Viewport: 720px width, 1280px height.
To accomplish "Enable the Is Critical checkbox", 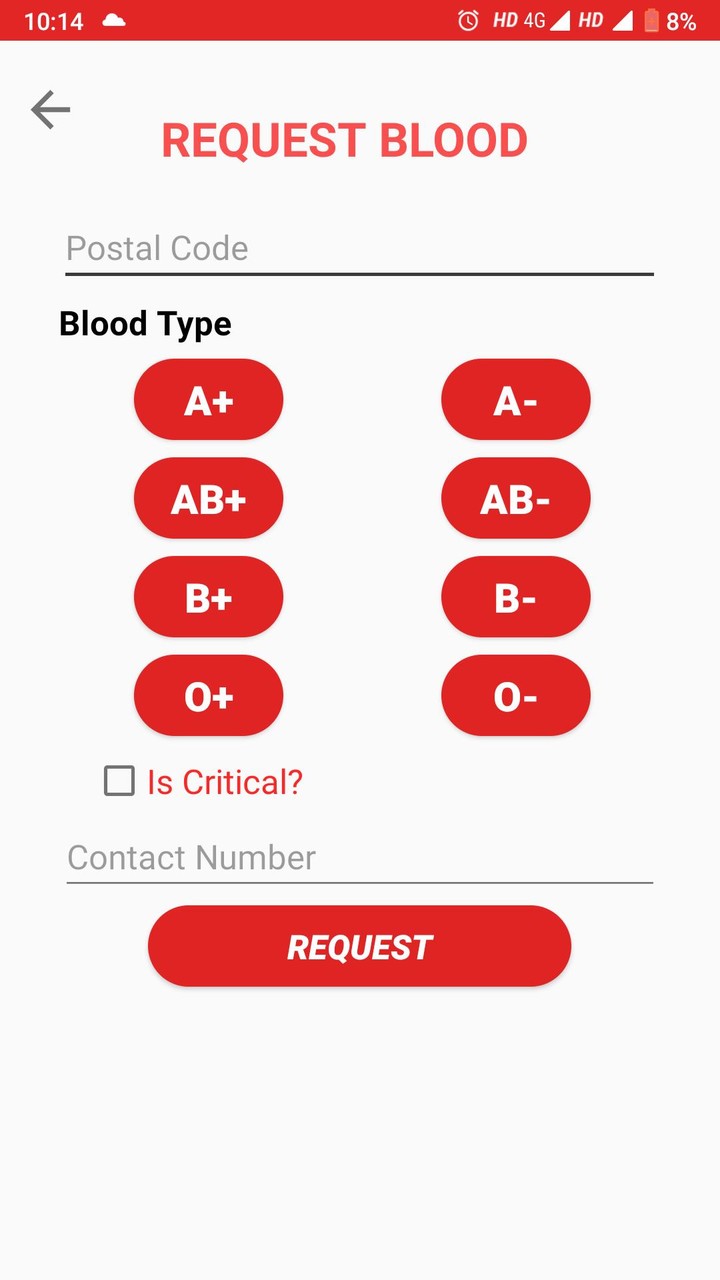I will click(x=119, y=782).
